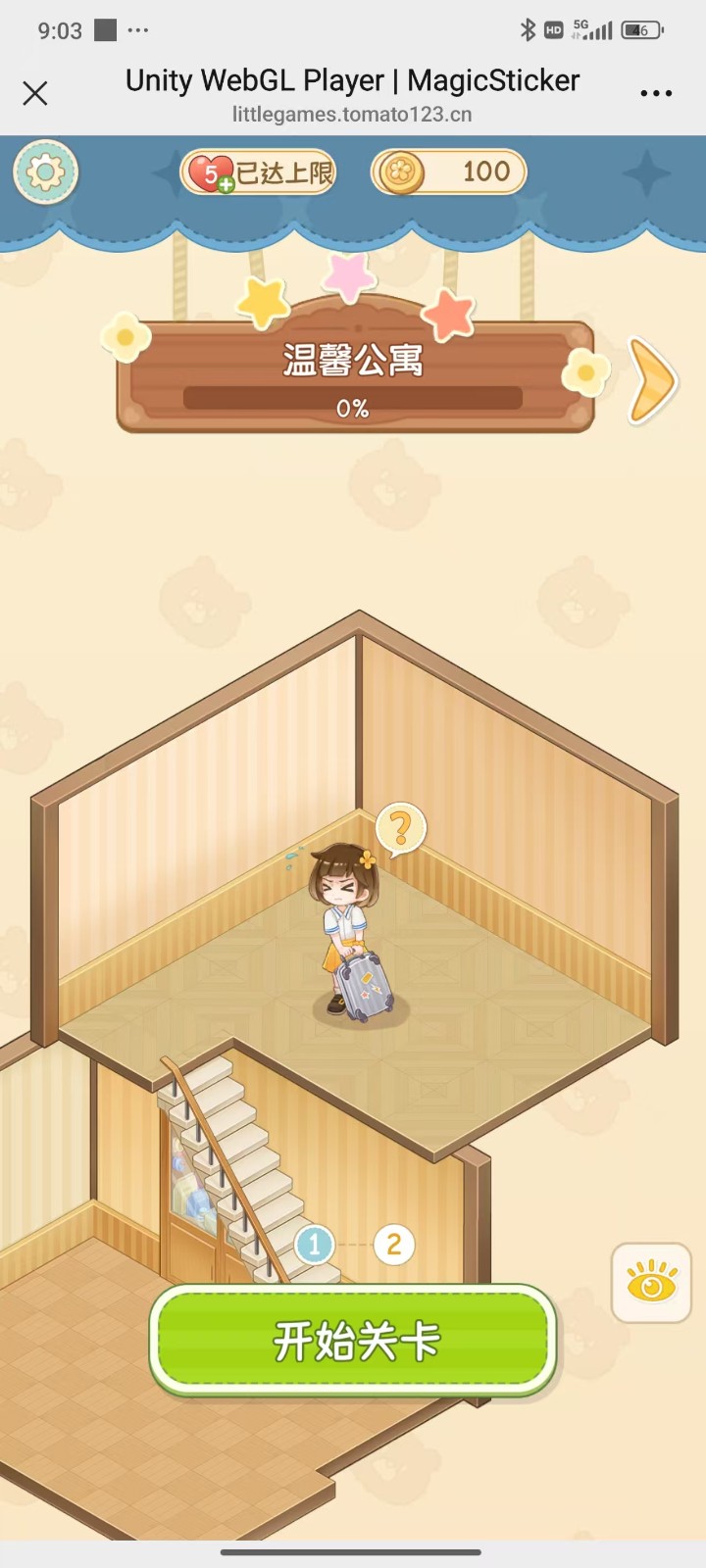Start the level with 开始关卡 button

point(353,1340)
